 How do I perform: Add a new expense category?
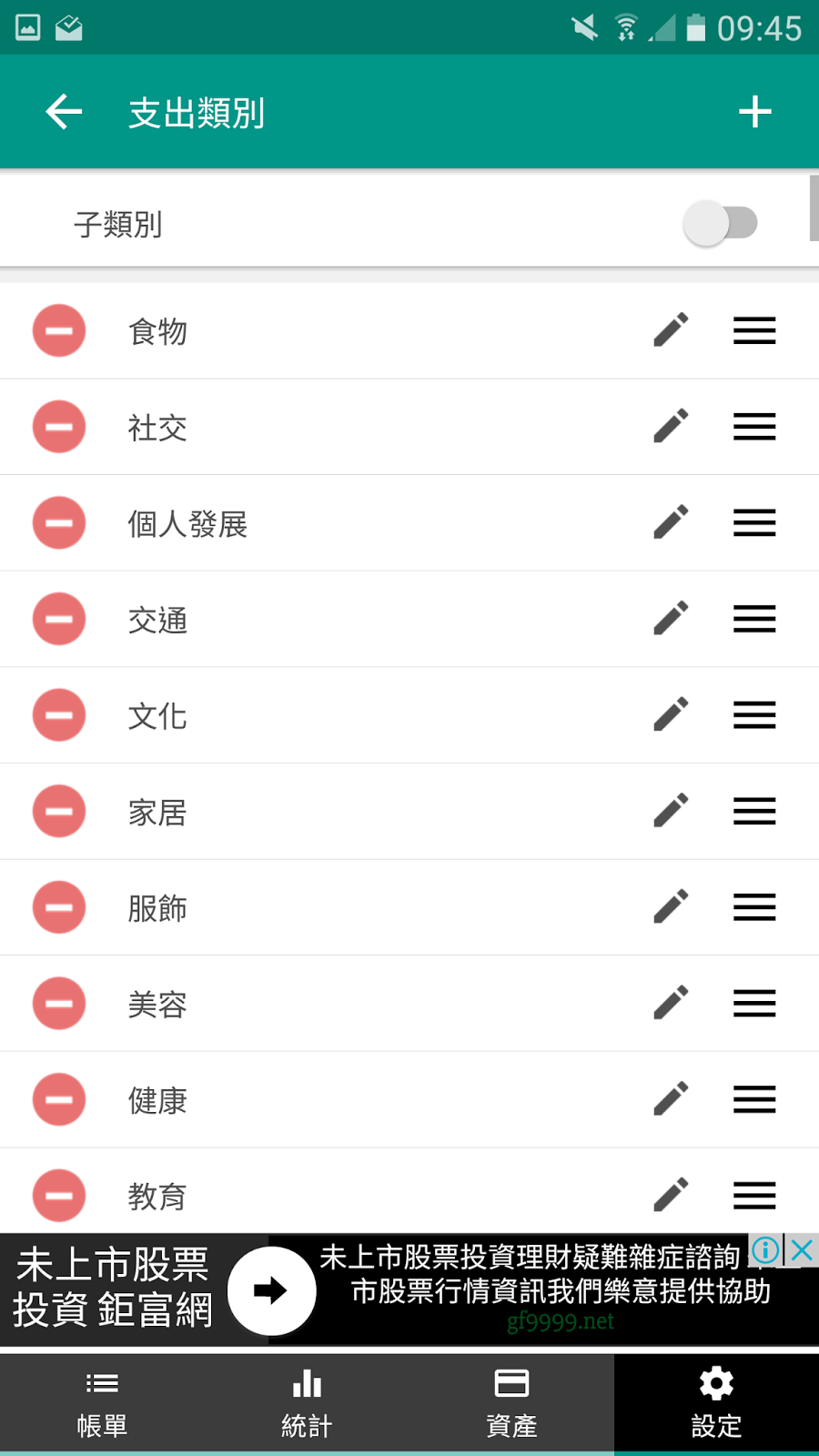754,112
